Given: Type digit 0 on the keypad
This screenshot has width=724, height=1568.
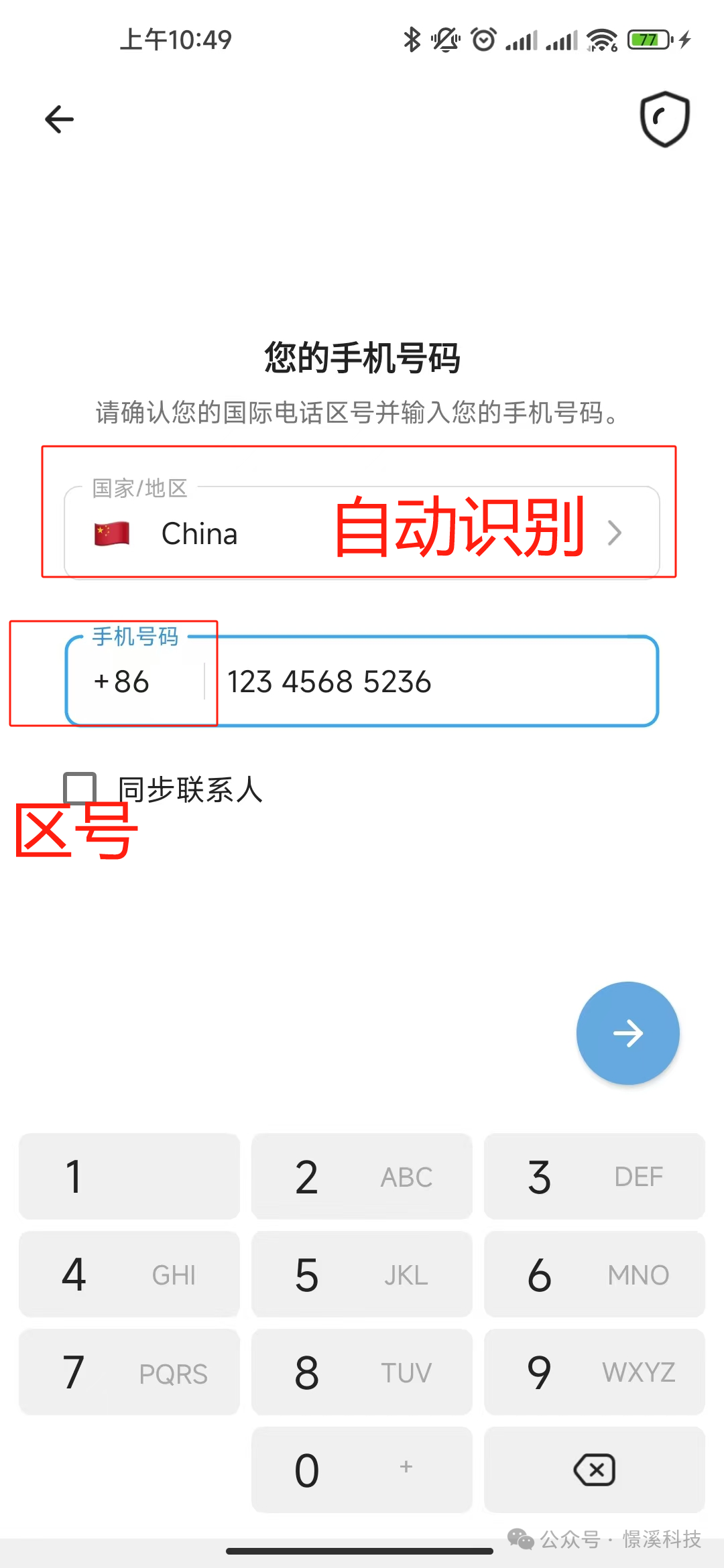Looking at the screenshot, I should click(x=362, y=1470).
